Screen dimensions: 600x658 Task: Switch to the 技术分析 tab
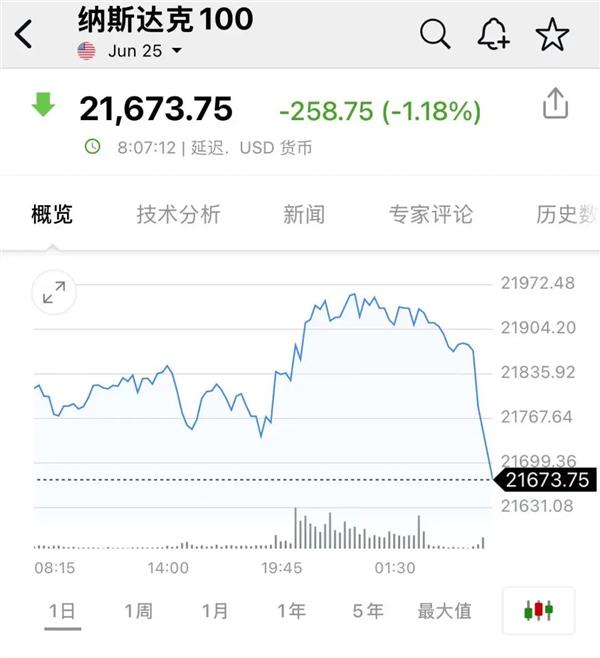click(x=178, y=214)
